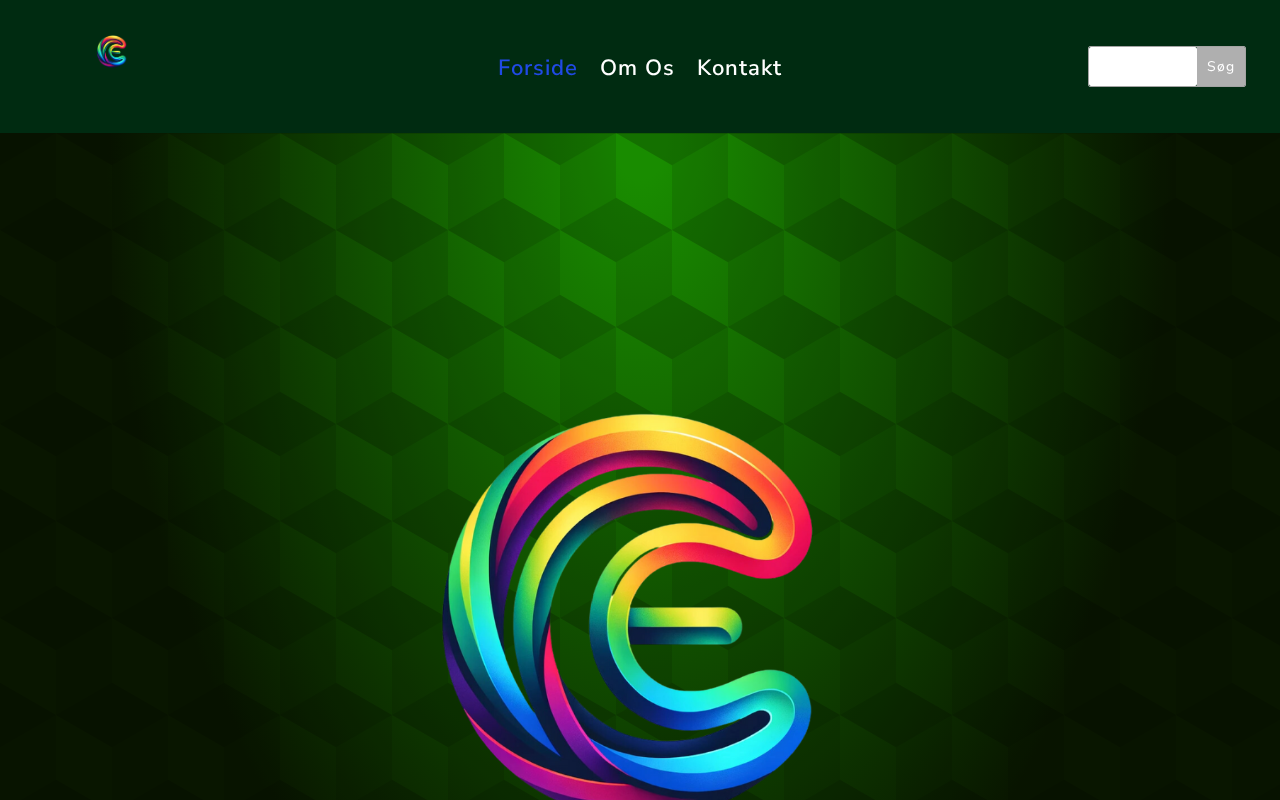Open the Kontakt page
This screenshot has width=1280, height=800.
coord(739,68)
